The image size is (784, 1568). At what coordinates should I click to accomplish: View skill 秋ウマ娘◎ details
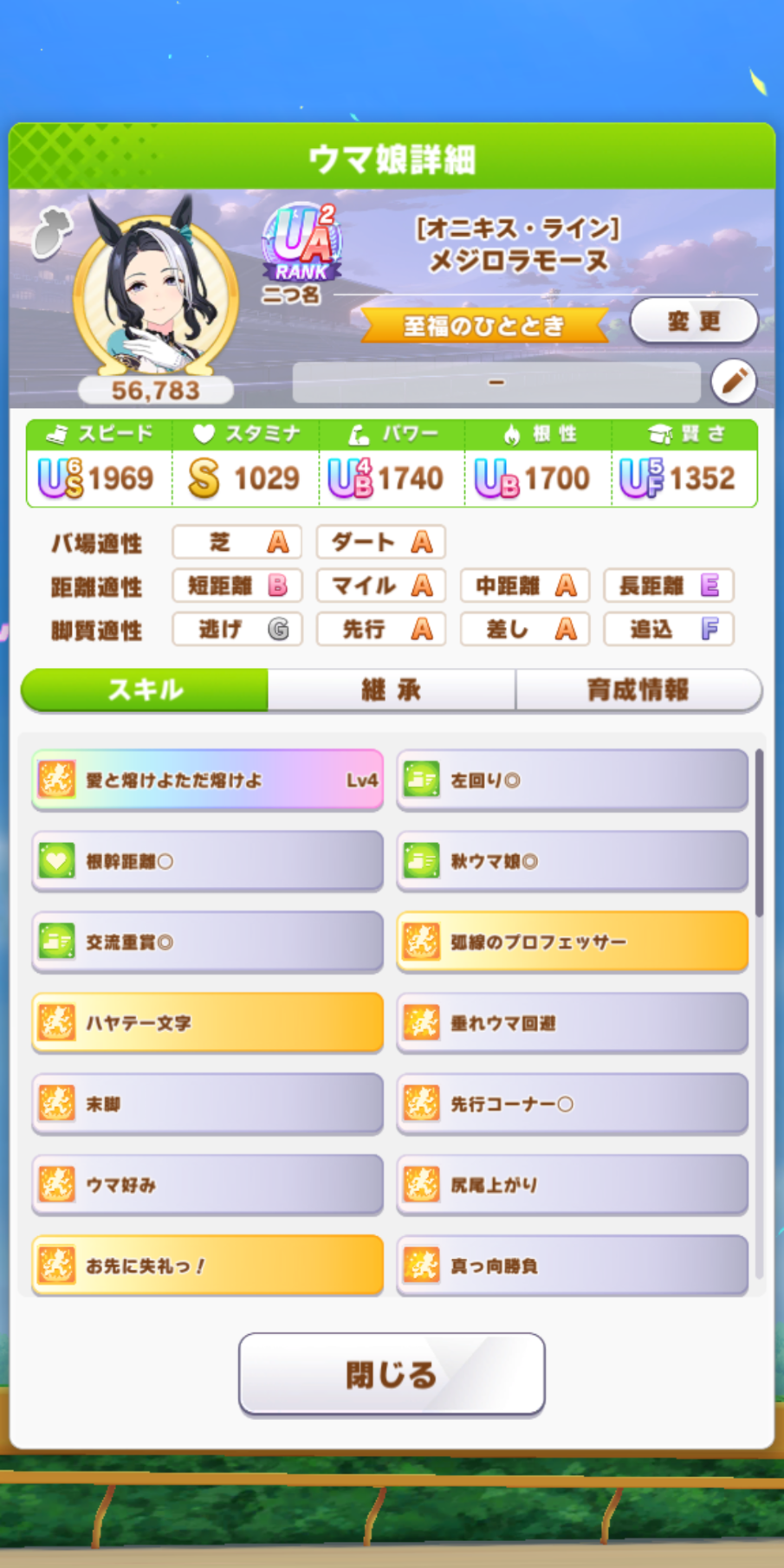point(572,861)
